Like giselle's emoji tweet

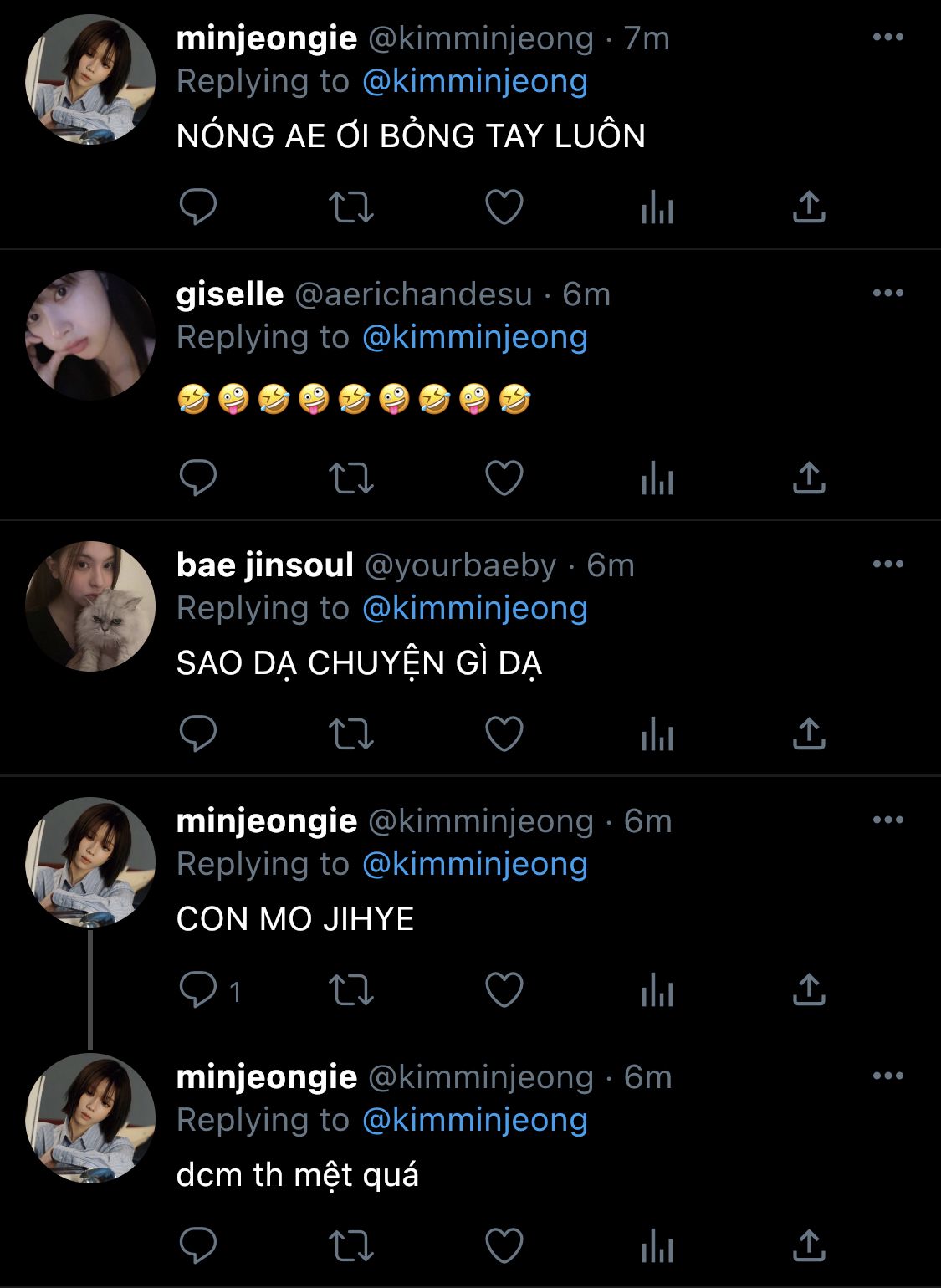click(x=504, y=478)
